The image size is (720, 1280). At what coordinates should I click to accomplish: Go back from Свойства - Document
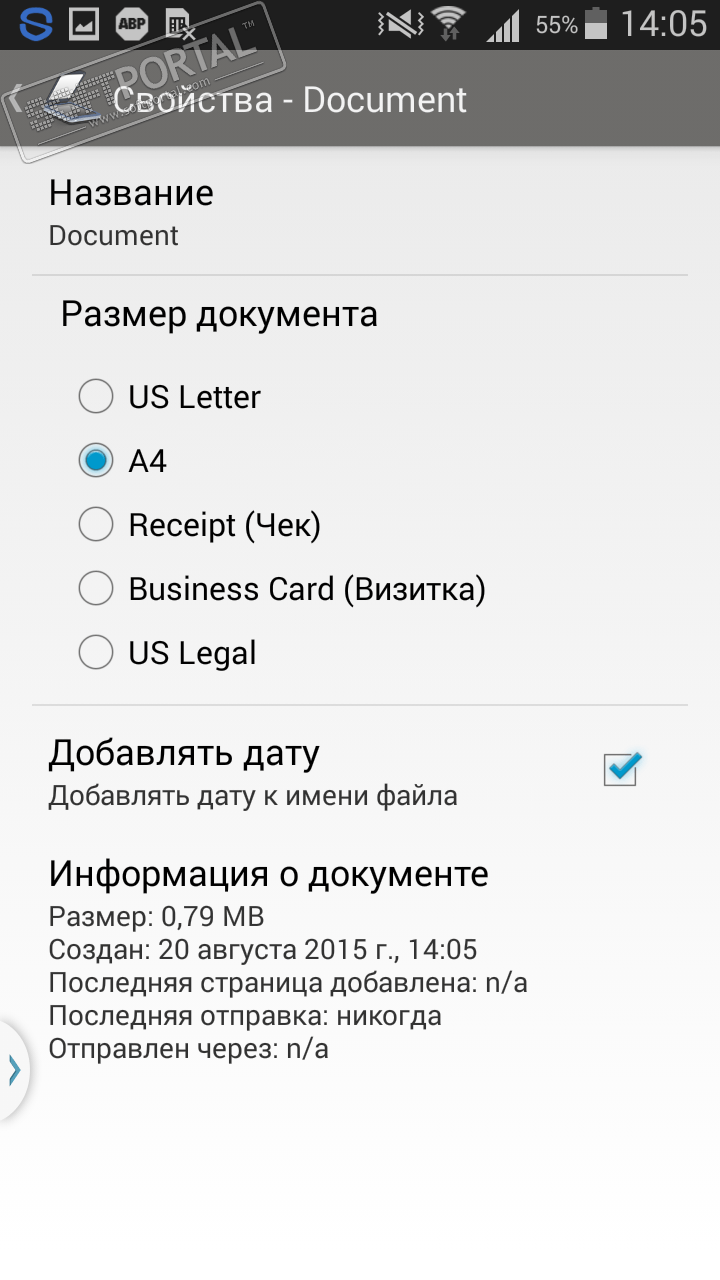40,100
